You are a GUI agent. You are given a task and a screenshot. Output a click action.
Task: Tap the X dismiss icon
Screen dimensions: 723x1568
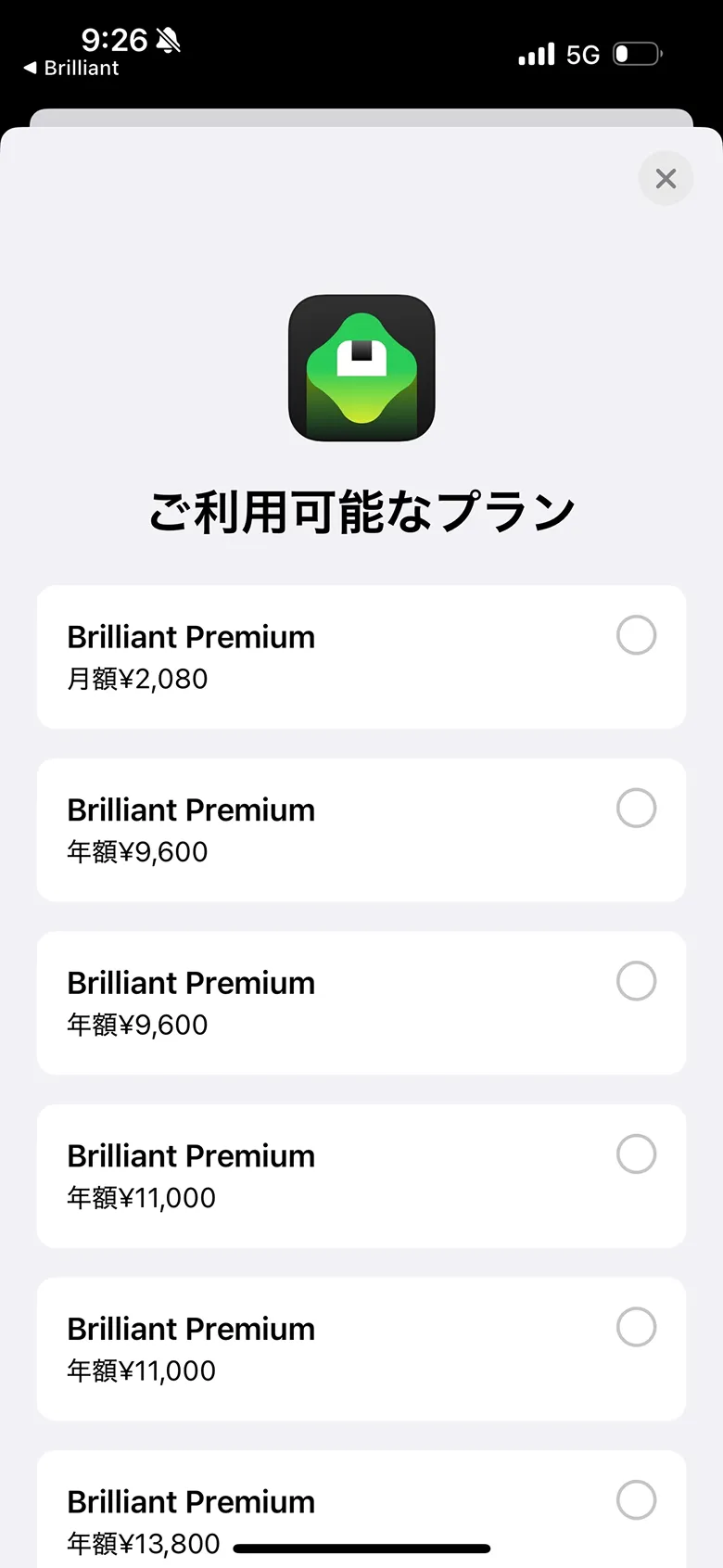[666, 178]
